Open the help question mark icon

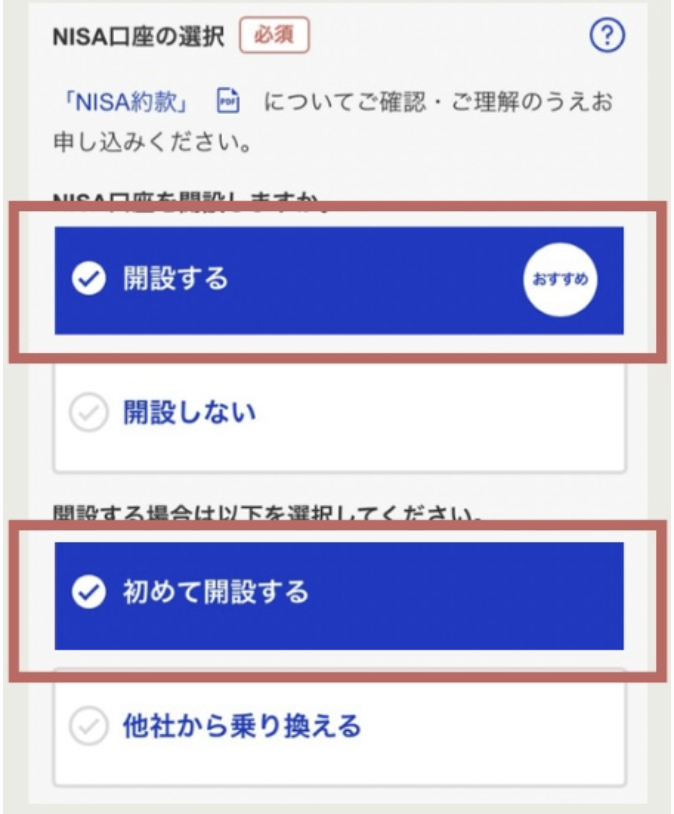click(607, 38)
